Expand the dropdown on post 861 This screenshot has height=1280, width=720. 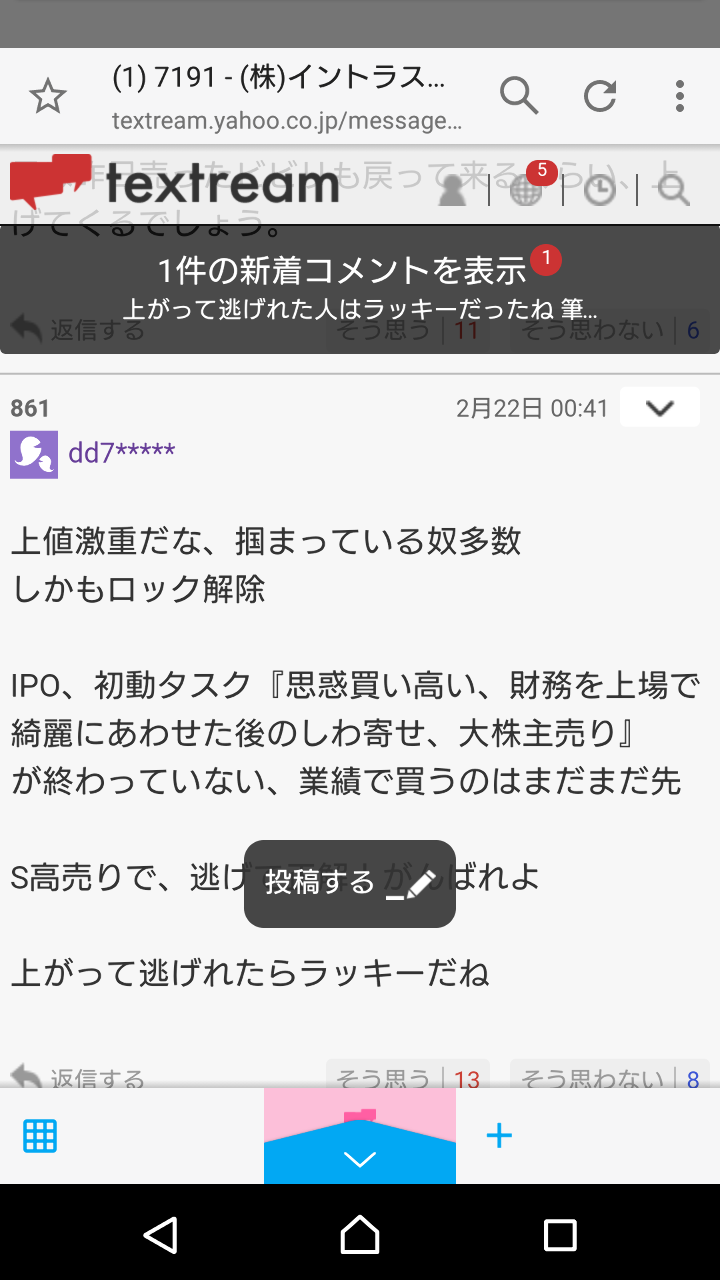(x=660, y=408)
